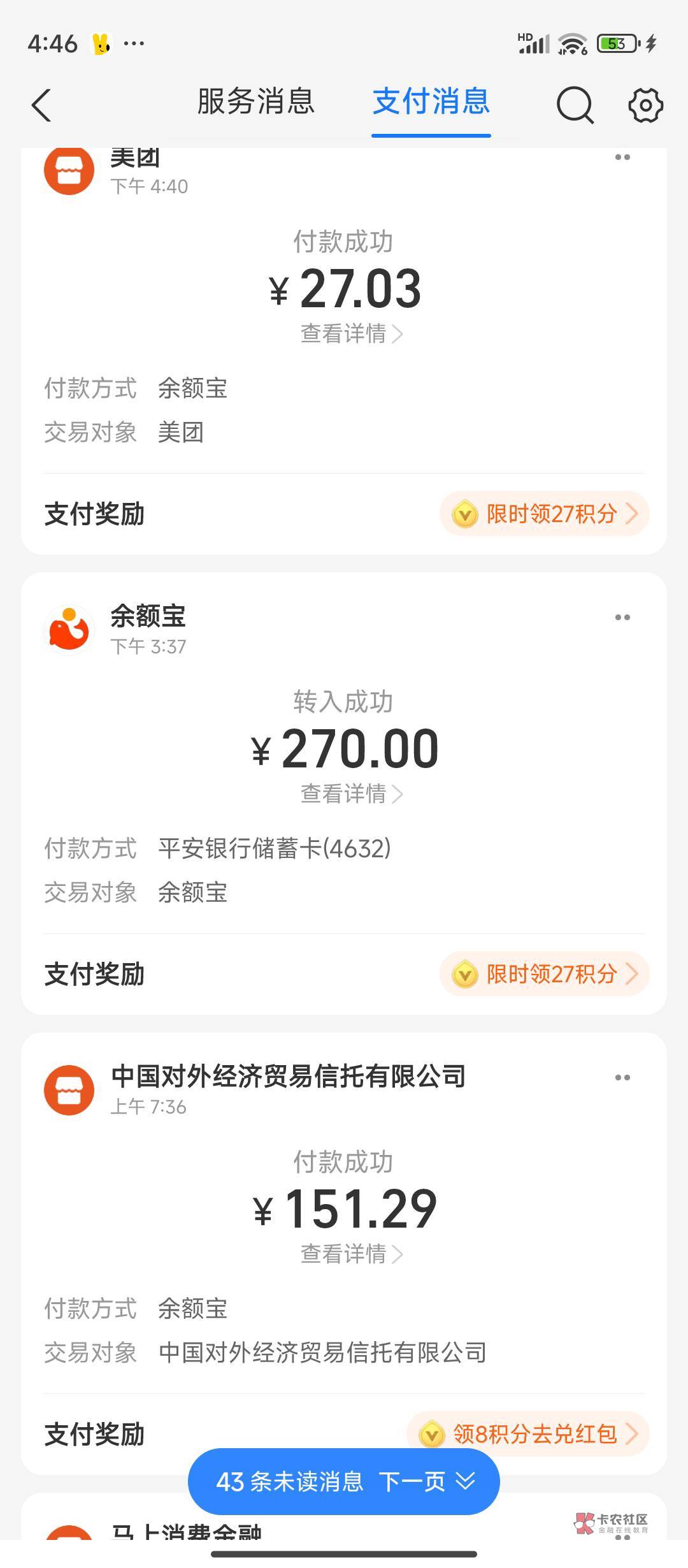This screenshot has width=688, height=1568.
Task: Jump to next page of unread messages
Action: 344,1481
